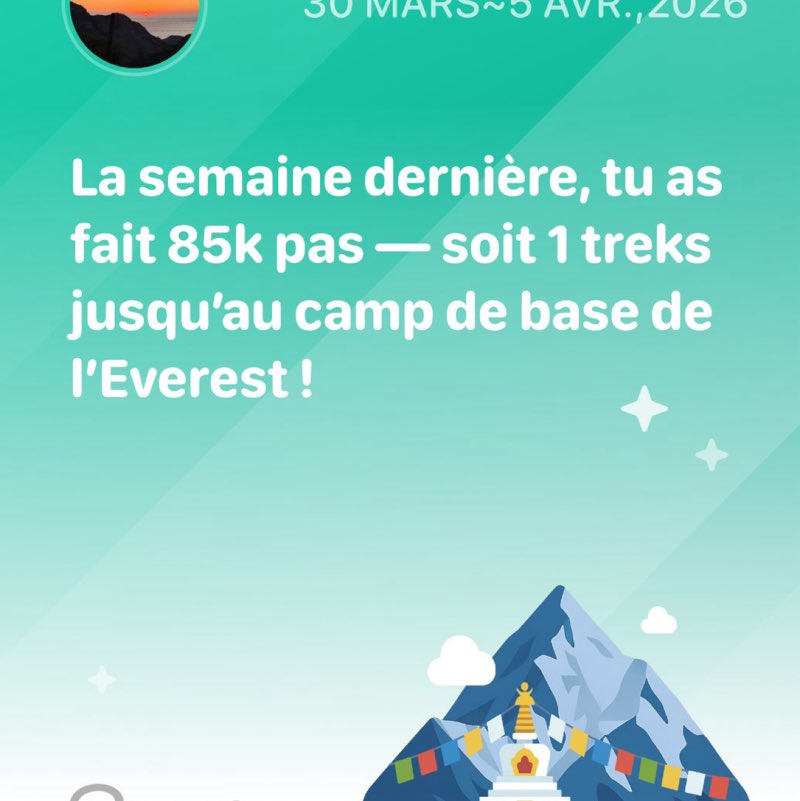Click the large sparkle star graphic
Image resolution: width=800 pixels, height=801 pixels.
[646, 410]
